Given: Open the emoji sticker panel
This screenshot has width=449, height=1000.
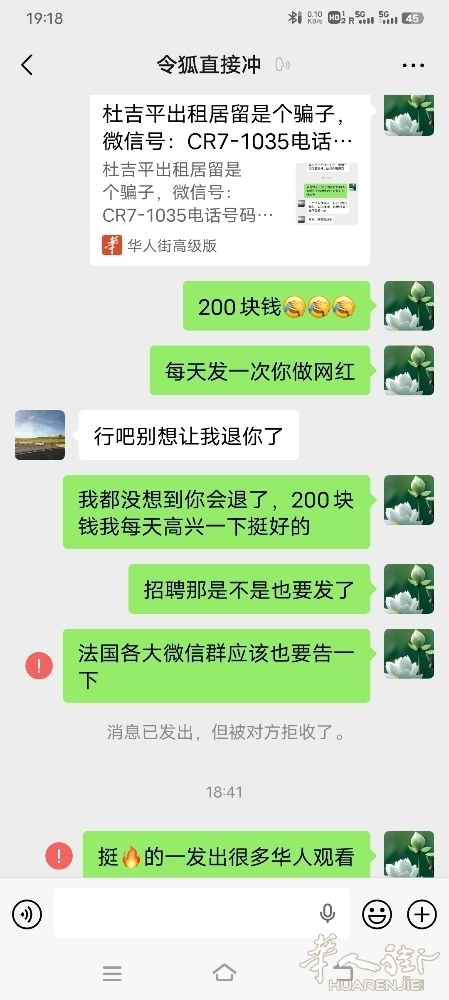Looking at the screenshot, I should 377,914.
